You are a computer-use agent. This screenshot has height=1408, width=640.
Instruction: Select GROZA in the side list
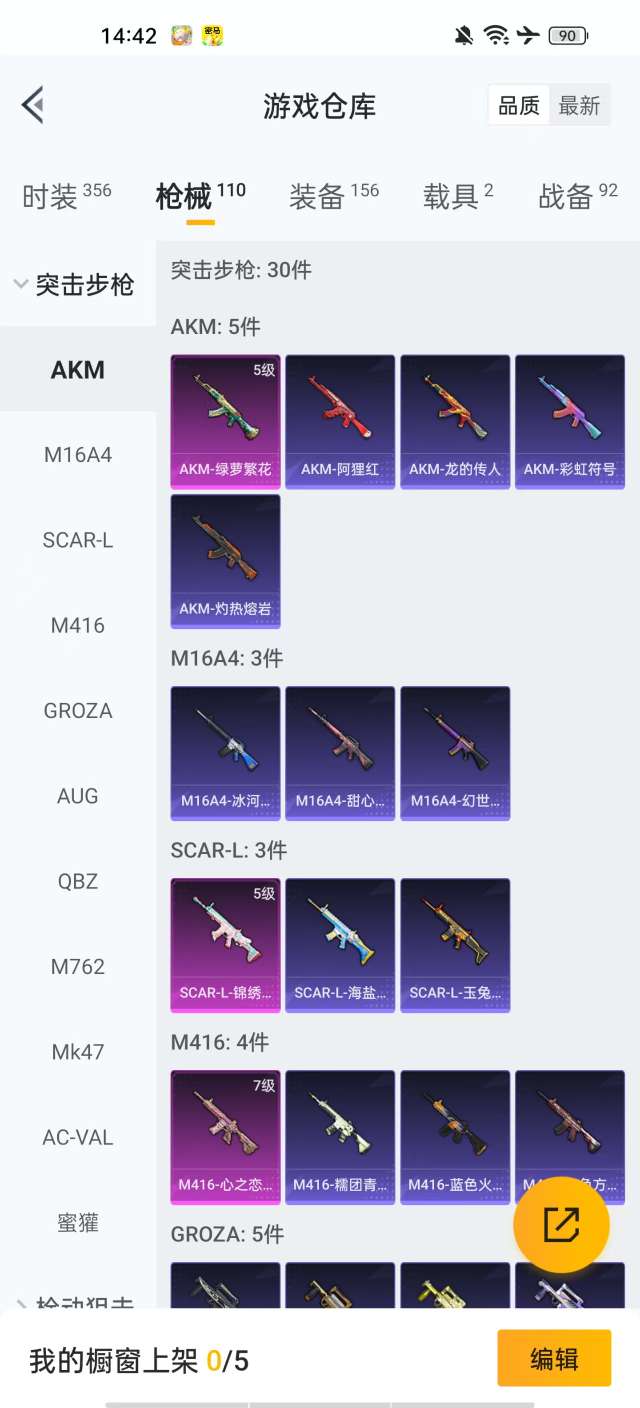pyautogui.click(x=78, y=711)
